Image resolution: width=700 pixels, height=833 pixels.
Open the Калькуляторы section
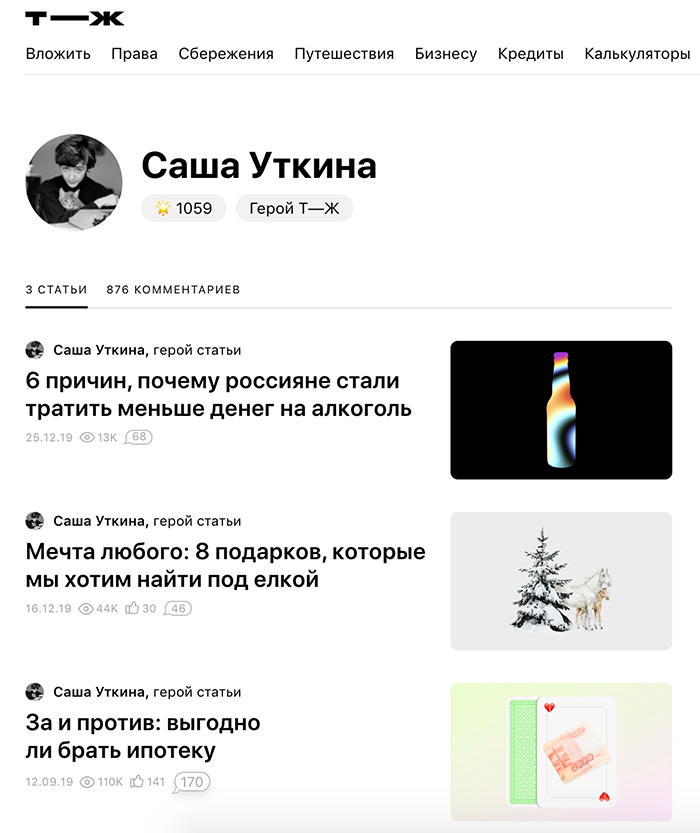pos(638,54)
